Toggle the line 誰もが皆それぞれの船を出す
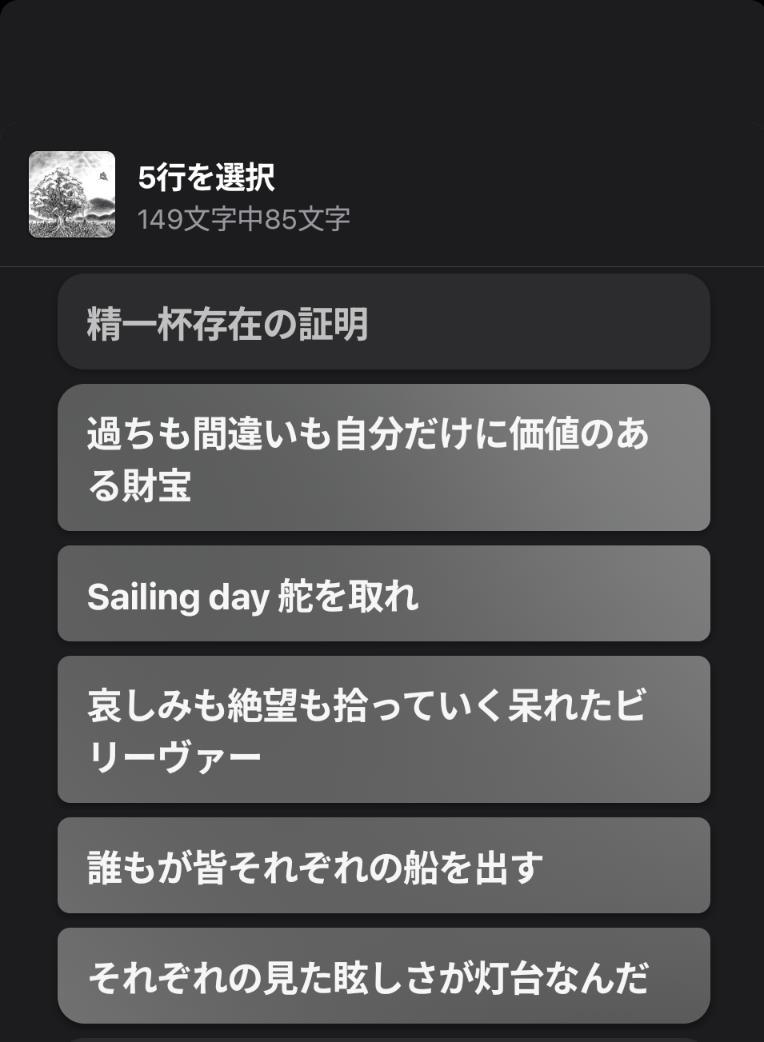 pos(383,866)
